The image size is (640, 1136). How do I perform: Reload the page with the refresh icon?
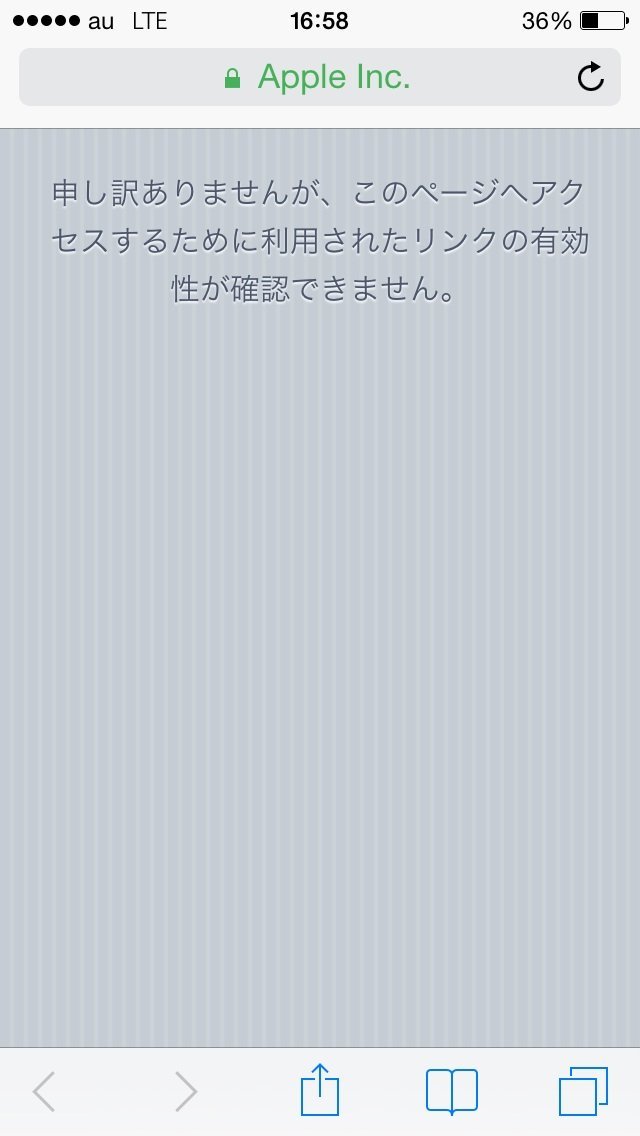pyautogui.click(x=591, y=77)
